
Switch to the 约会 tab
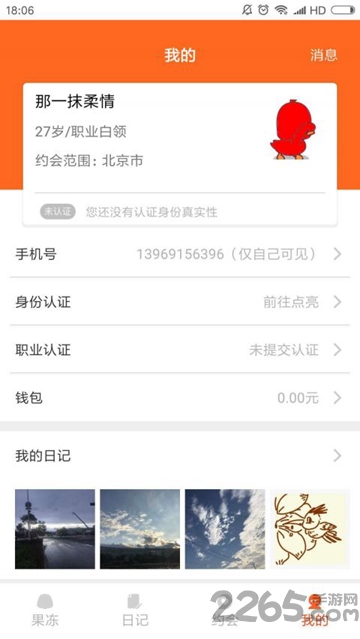coord(225,610)
